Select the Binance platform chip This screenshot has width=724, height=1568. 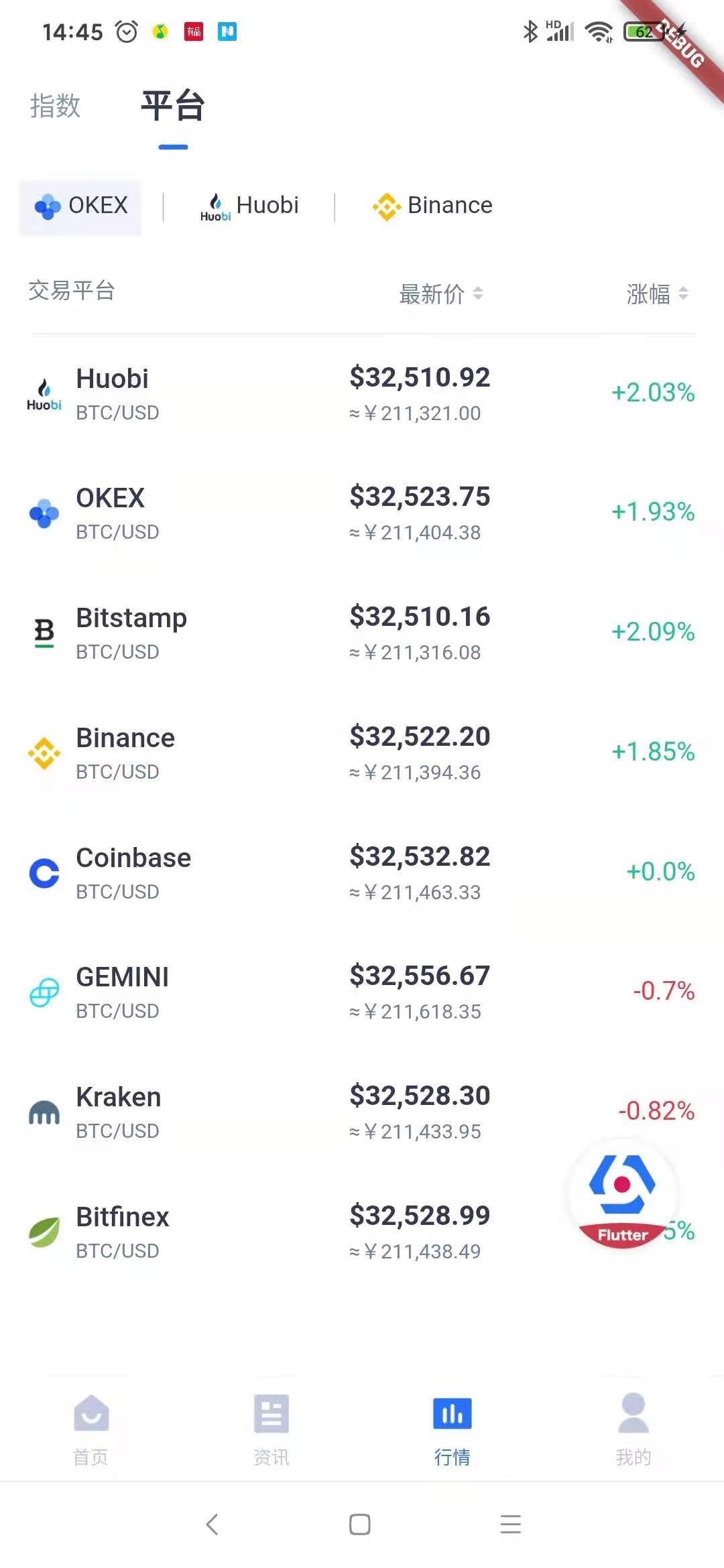point(432,206)
